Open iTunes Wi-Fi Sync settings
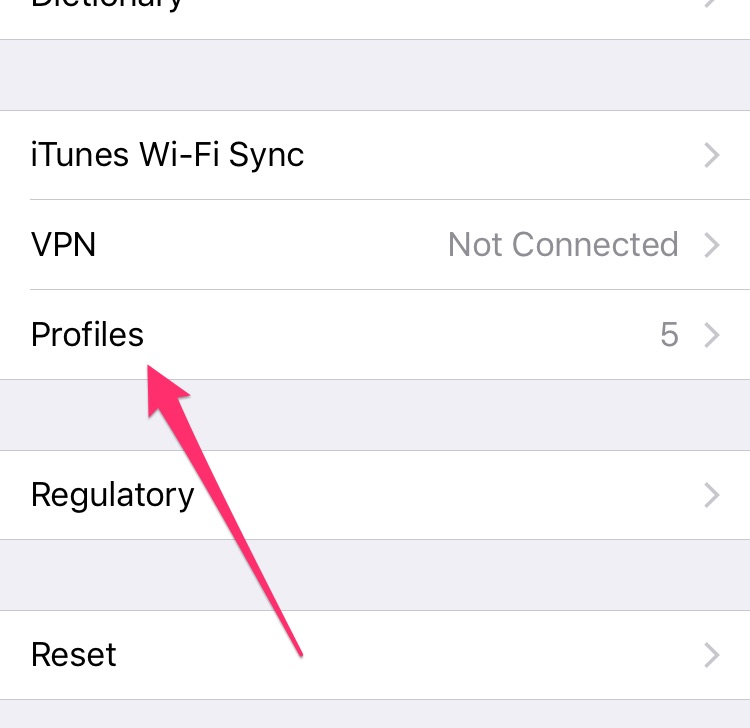Viewport: 750px width, 728px height. click(x=375, y=155)
